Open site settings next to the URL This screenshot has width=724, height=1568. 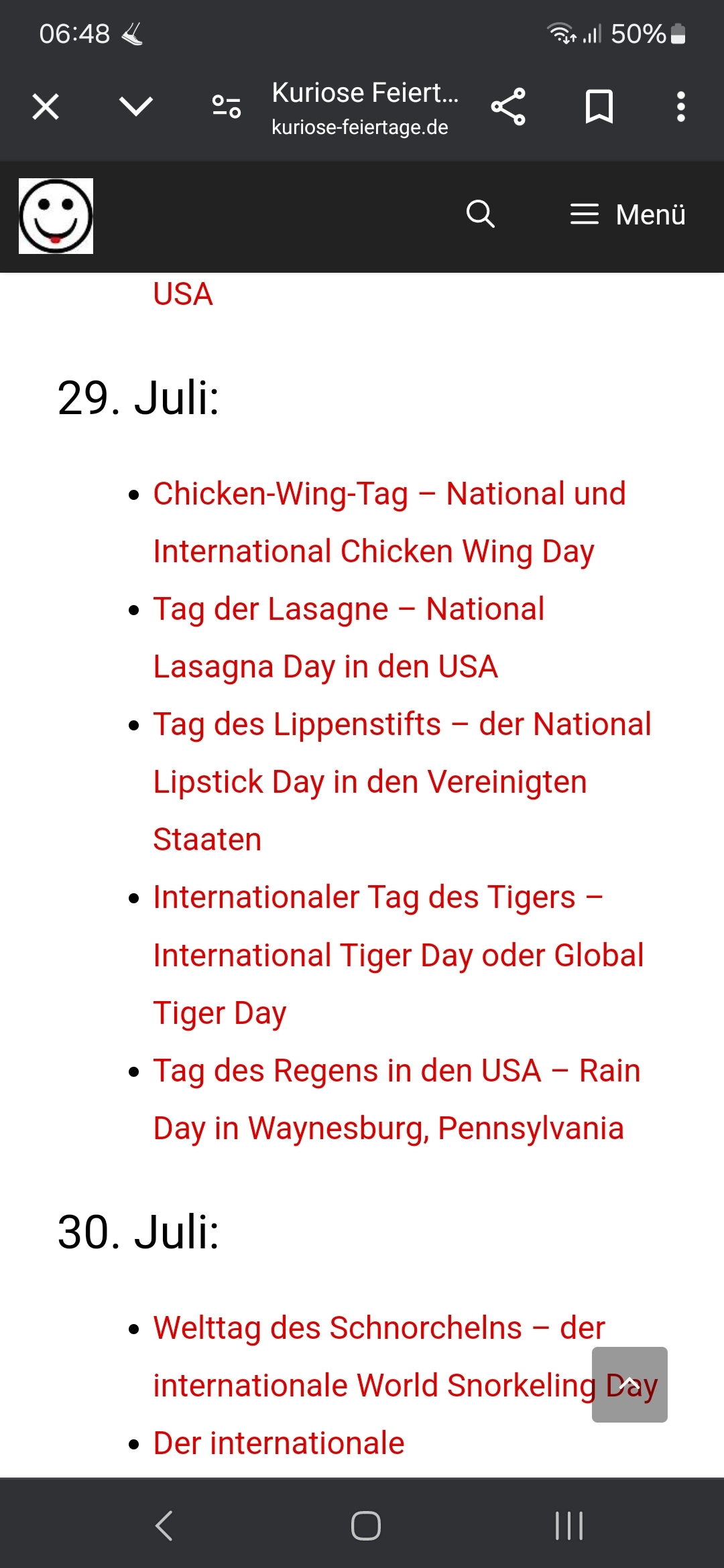[227, 107]
